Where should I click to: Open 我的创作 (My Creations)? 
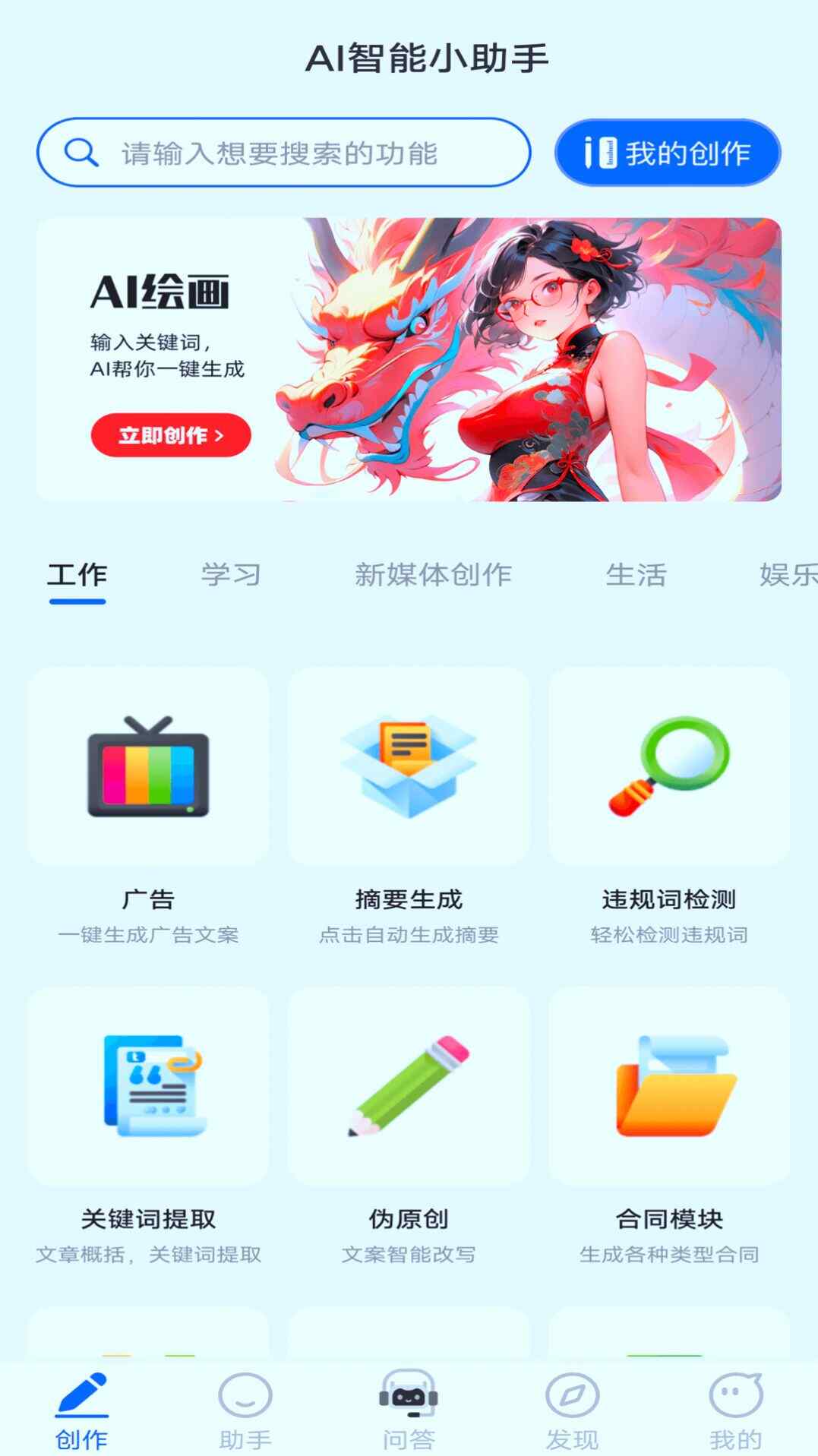click(x=668, y=153)
